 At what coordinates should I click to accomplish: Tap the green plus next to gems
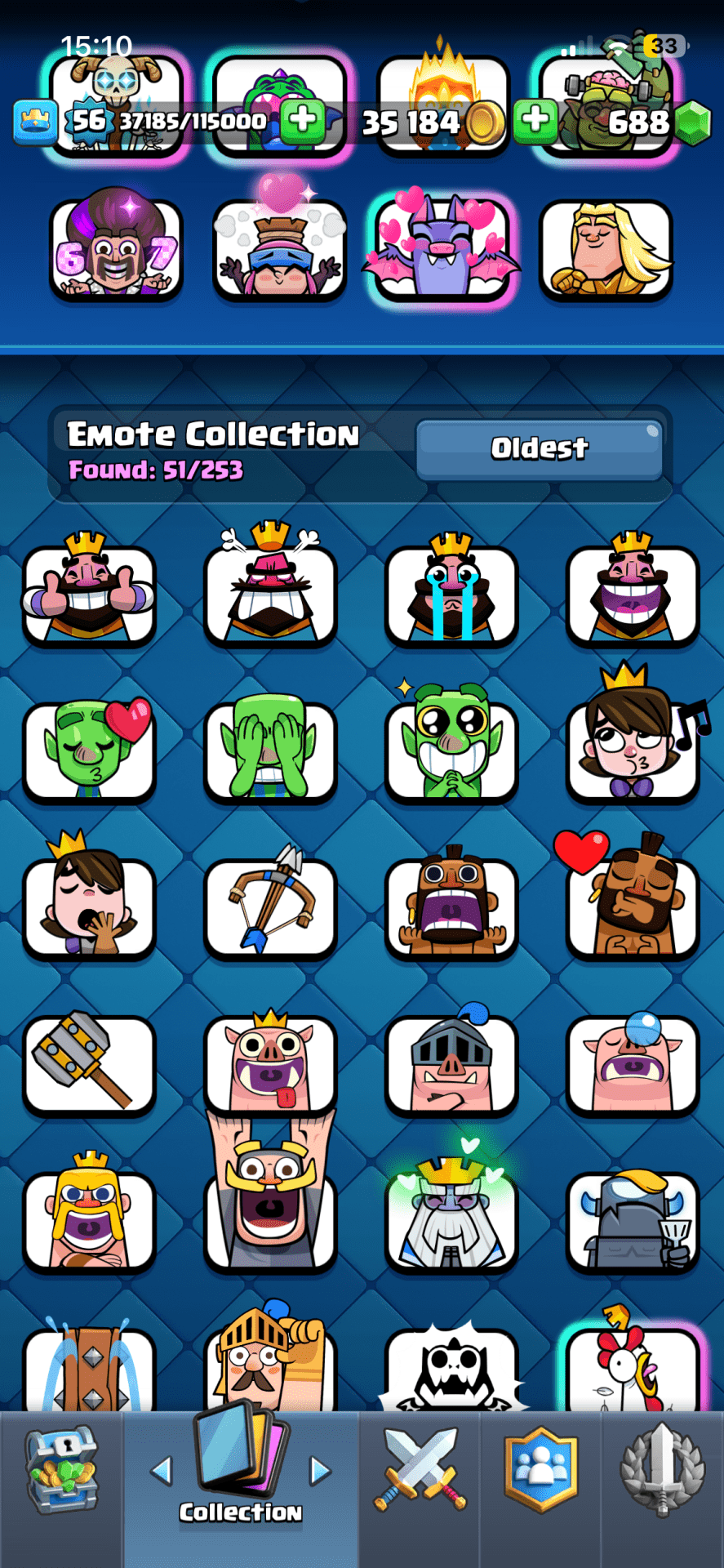pyautogui.click(x=535, y=120)
